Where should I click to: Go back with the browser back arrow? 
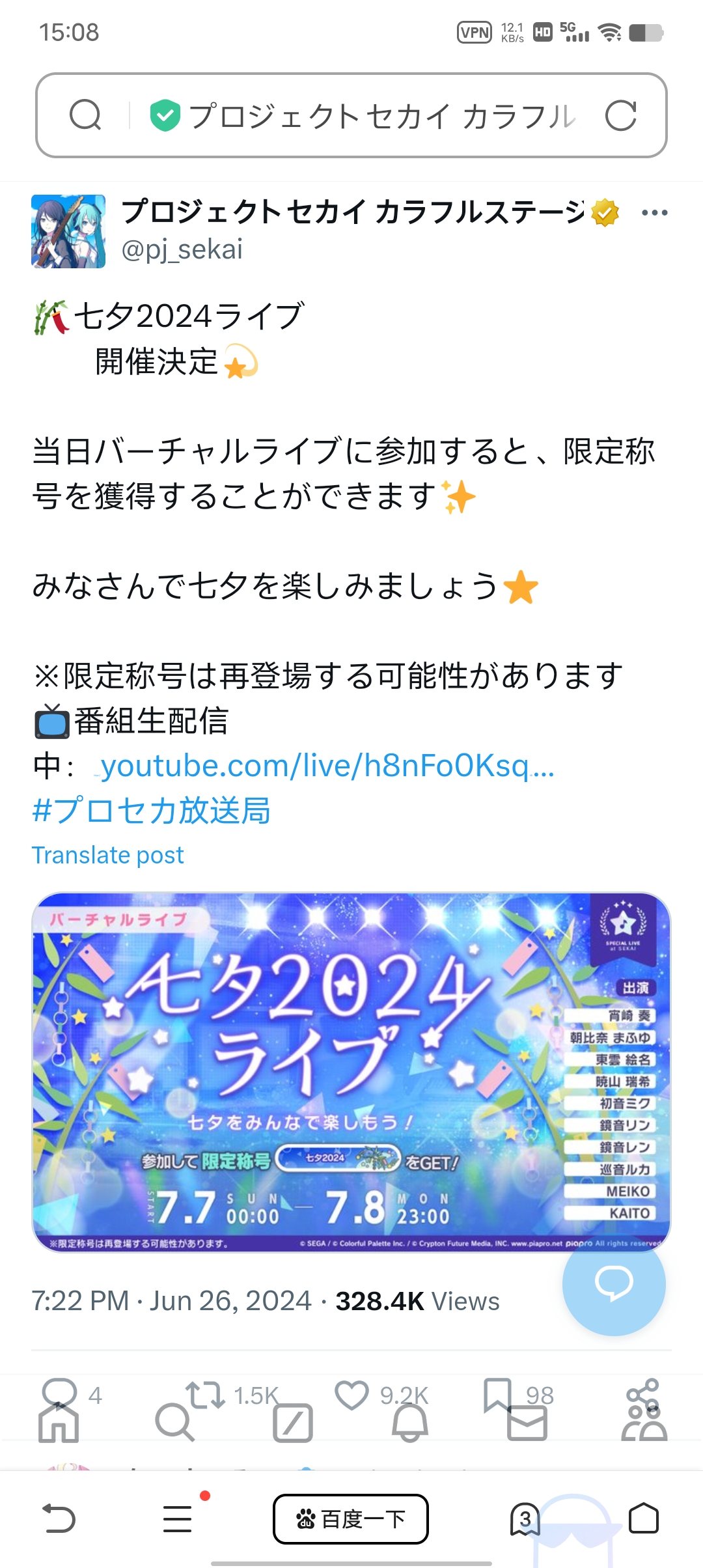tap(59, 1519)
